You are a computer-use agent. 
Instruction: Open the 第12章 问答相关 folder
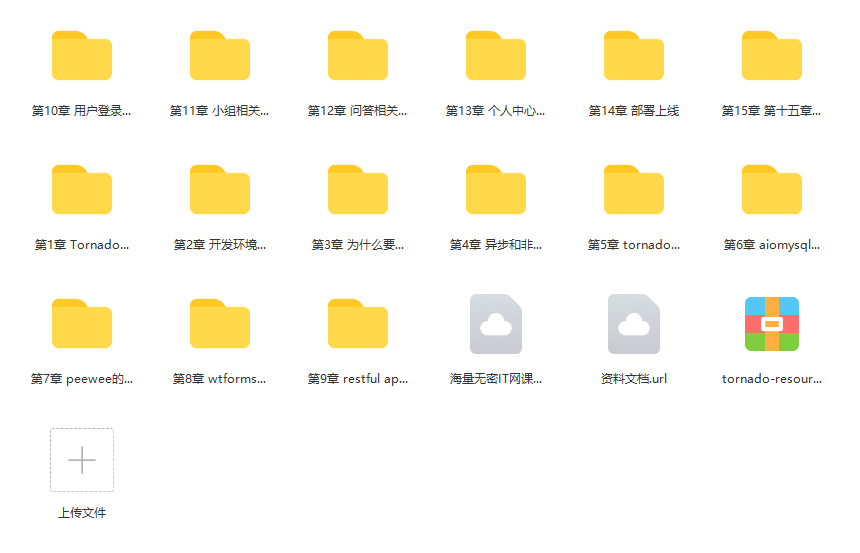point(358,57)
